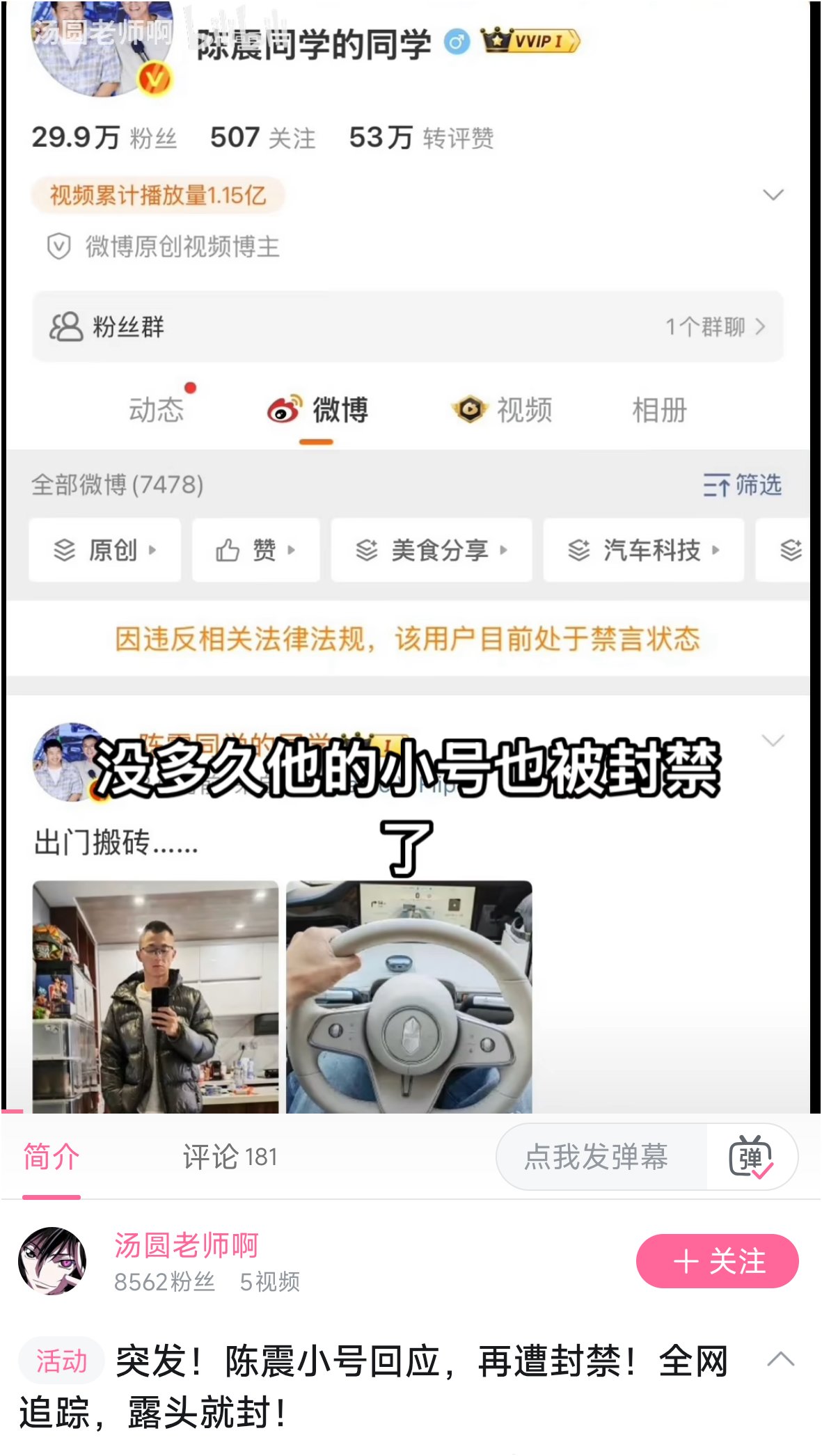Tap the 点我发弹幕 input field
The width and height of the screenshot is (822, 1456).
pyautogui.click(x=597, y=1158)
